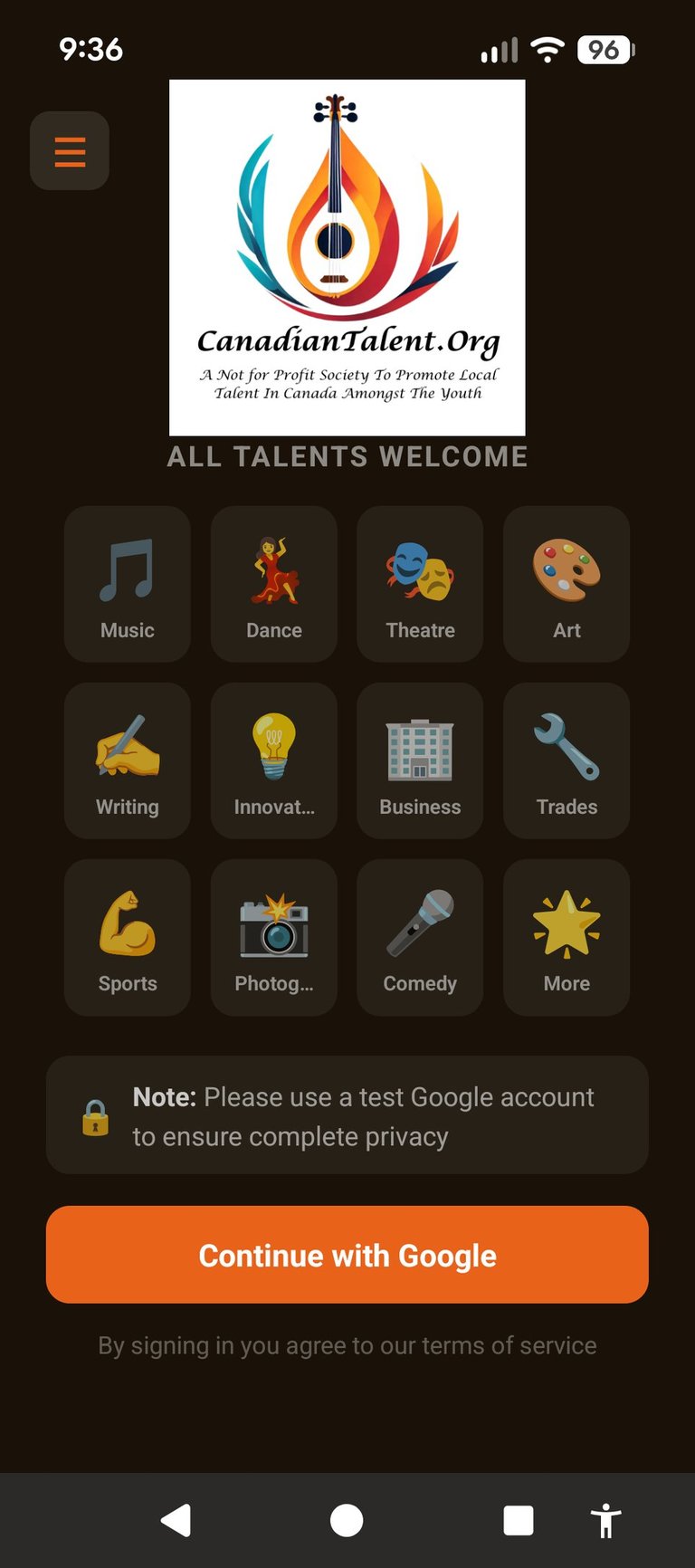Open the hamburger menu

pyautogui.click(x=70, y=151)
